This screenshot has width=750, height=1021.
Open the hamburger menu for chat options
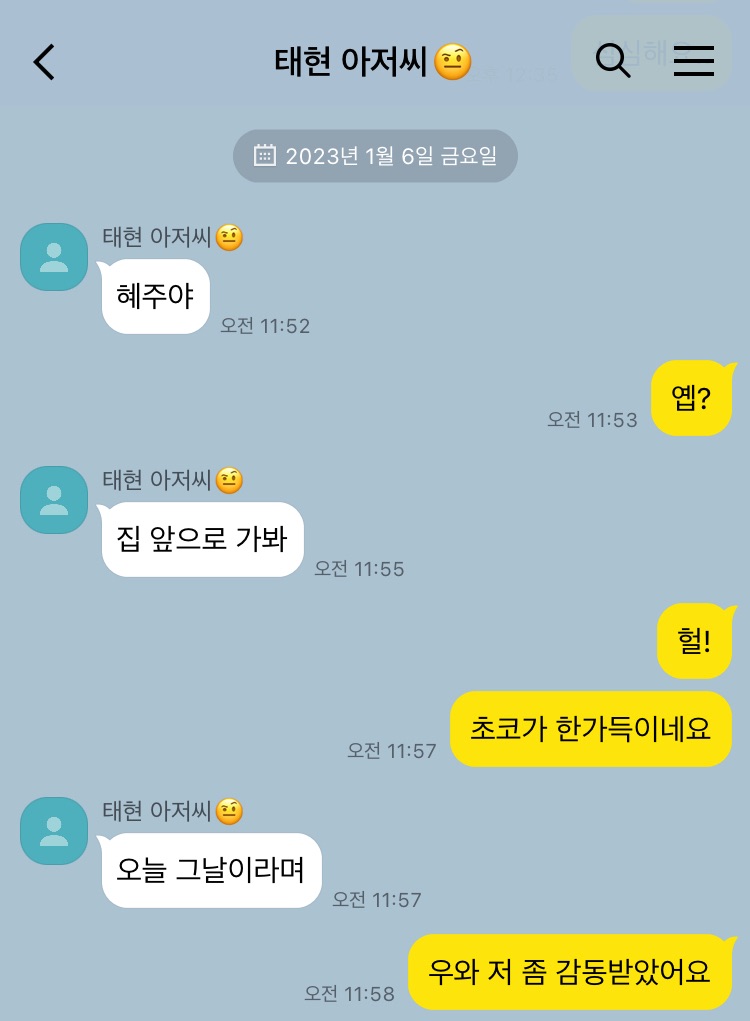[x=694, y=61]
